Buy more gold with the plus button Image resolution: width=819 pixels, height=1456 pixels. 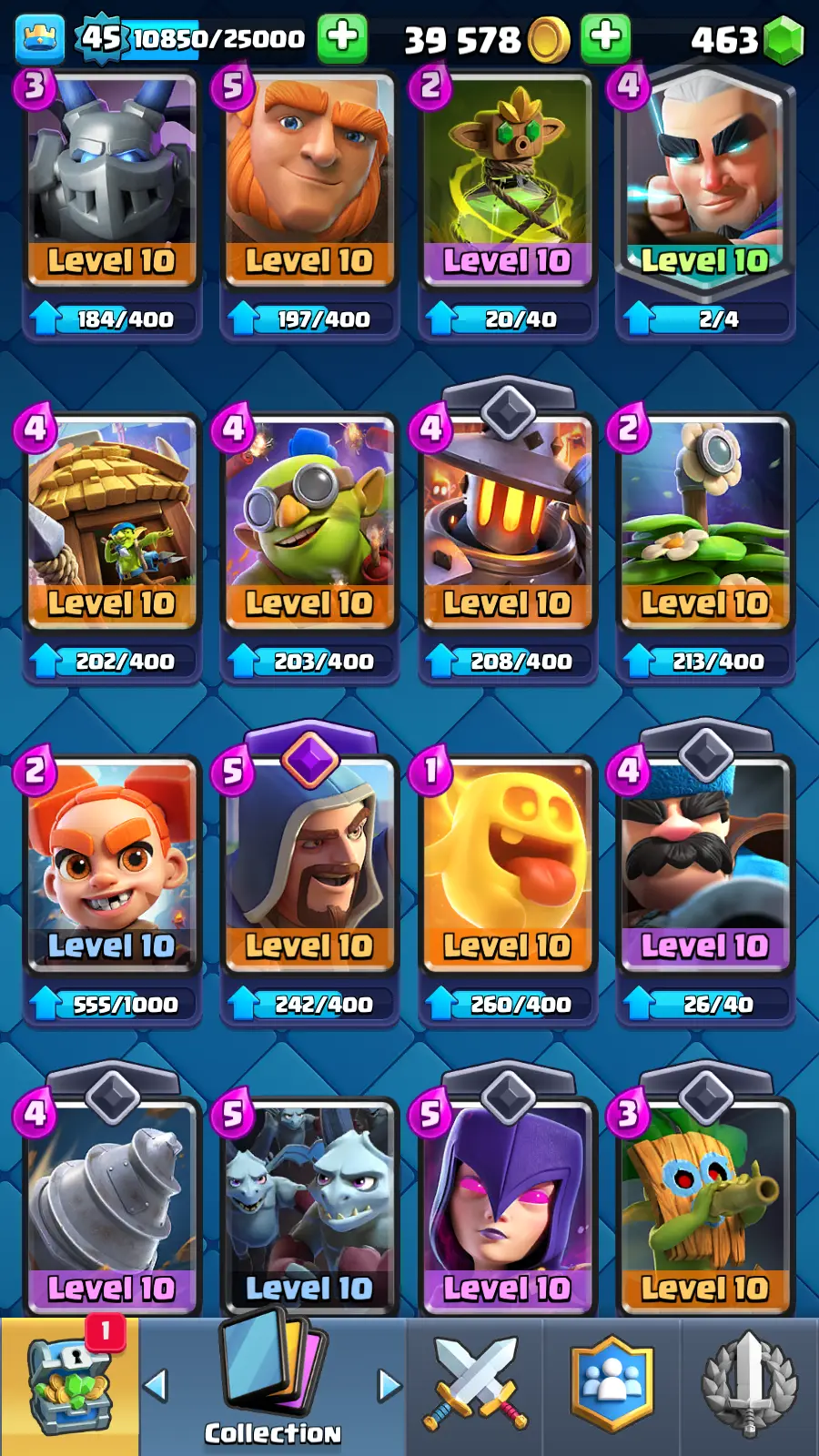point(605,38)
